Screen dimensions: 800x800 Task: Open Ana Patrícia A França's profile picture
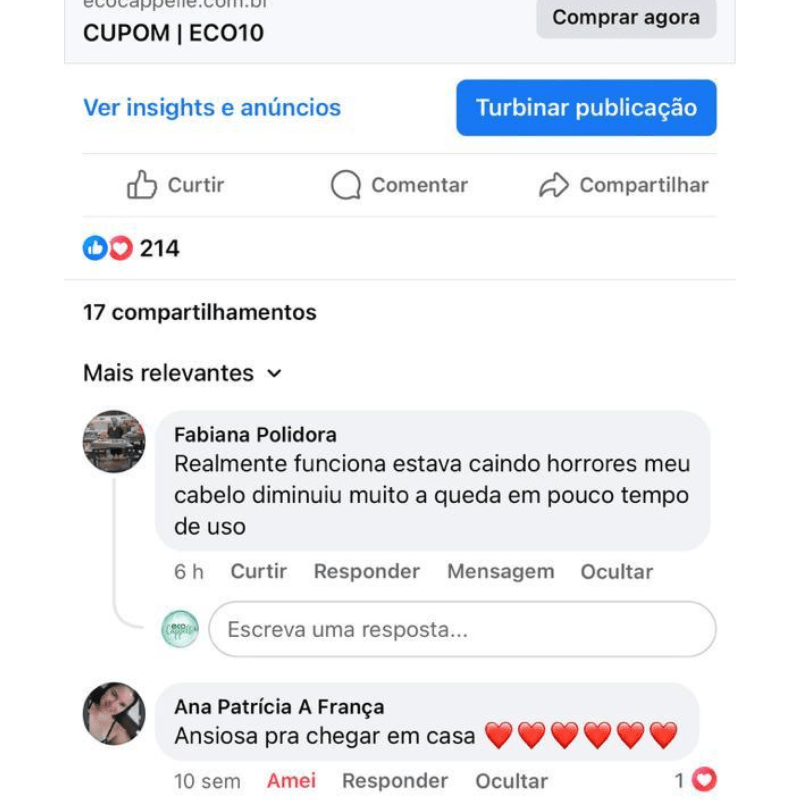tap(114, 714)
